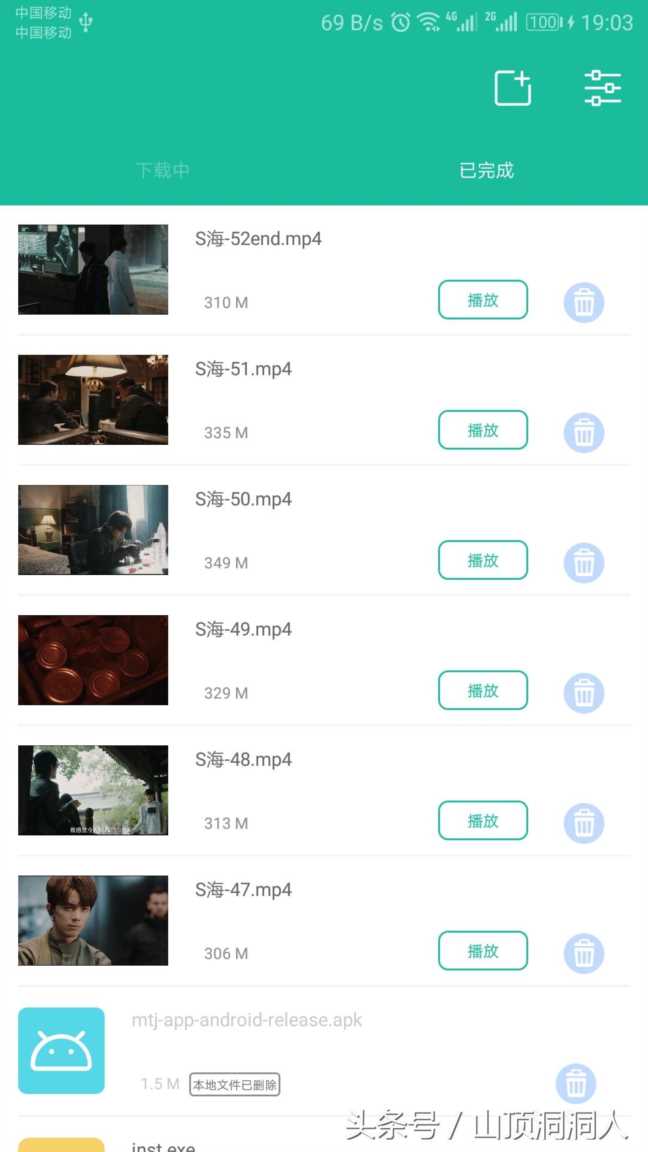
Task: Open the S海-52end.mp4 video thumbnail
Action: [x=93, y=270]
